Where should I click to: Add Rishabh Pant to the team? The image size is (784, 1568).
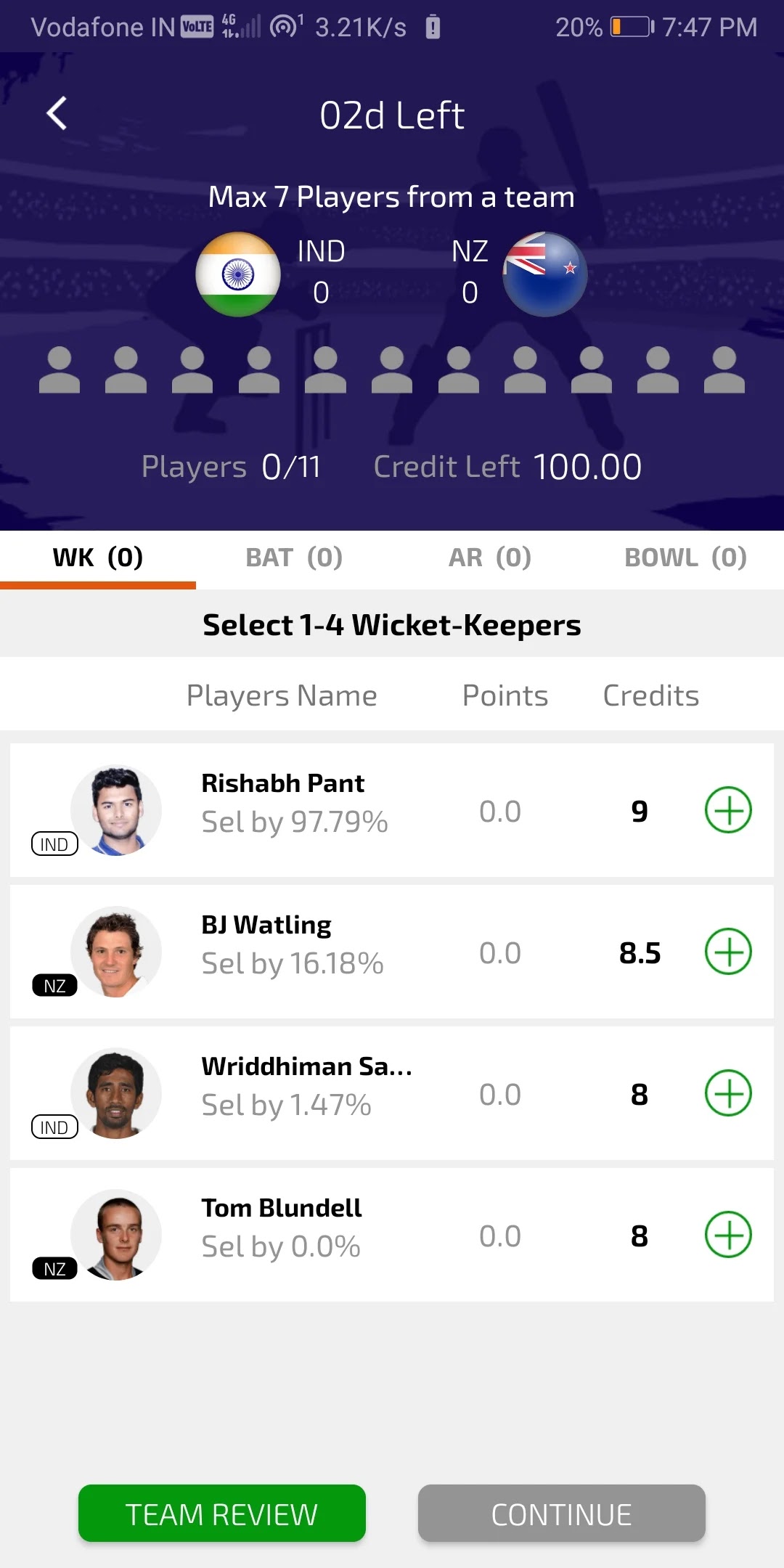pyautogui.click(x=728, y=810)
